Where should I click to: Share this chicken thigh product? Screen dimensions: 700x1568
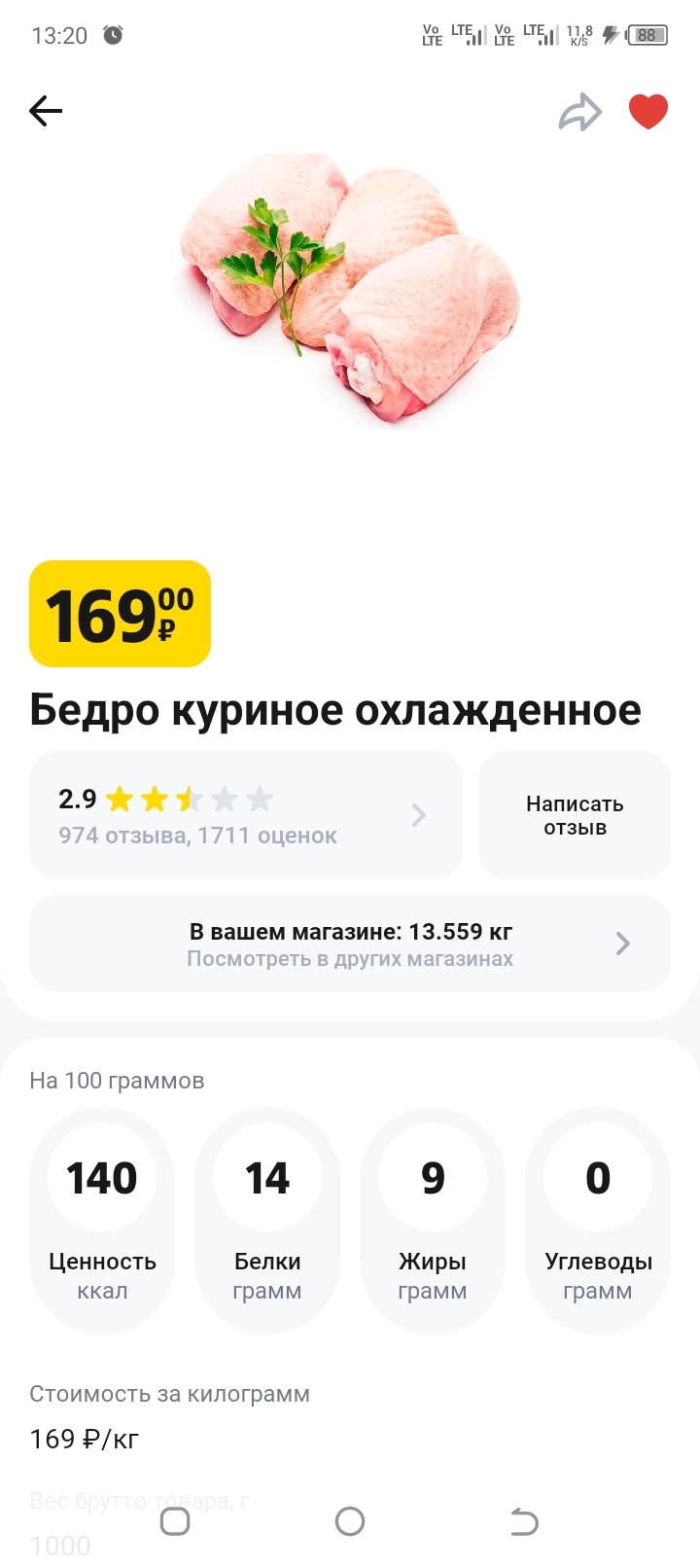(579, 112)
